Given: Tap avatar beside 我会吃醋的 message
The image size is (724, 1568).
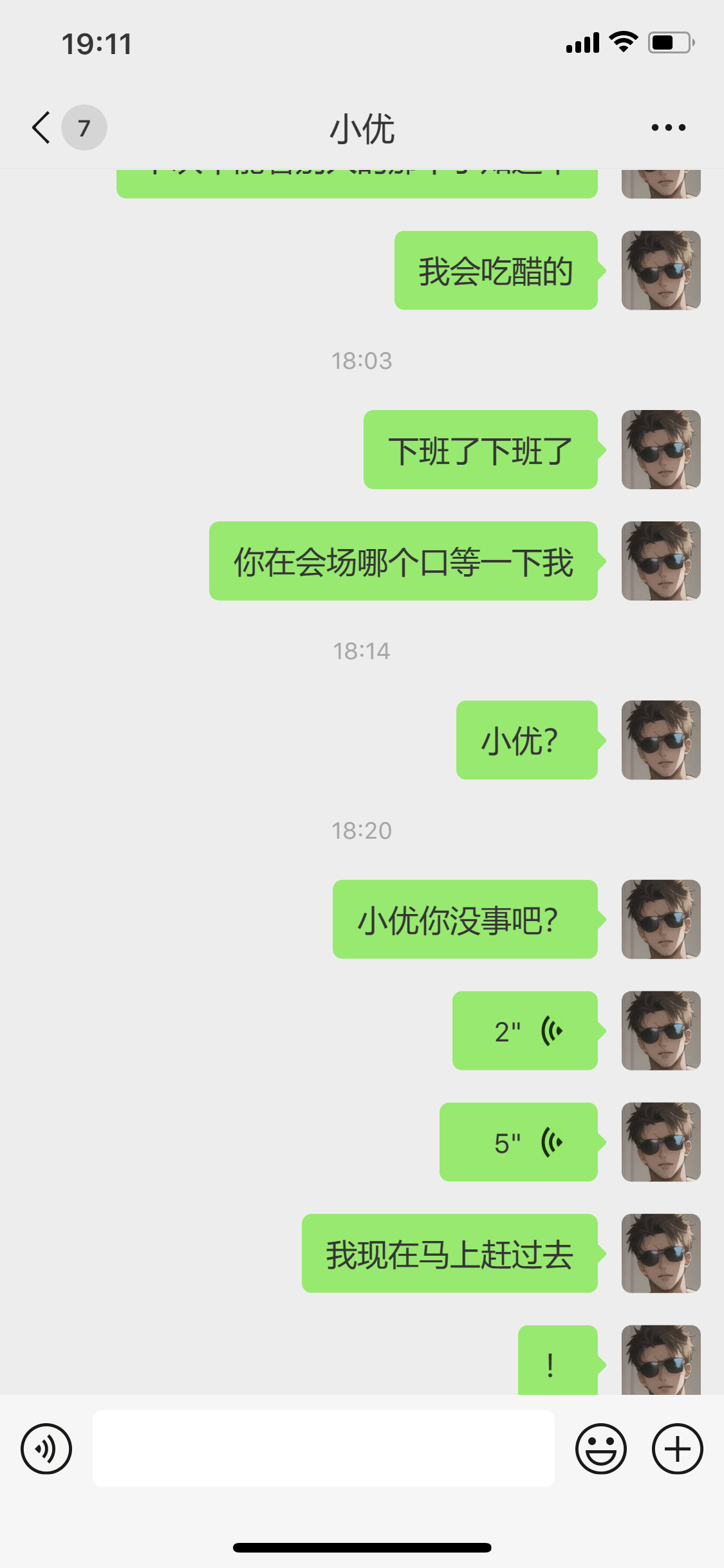Looking at the screenshot, I should click(x=661, y=270).
